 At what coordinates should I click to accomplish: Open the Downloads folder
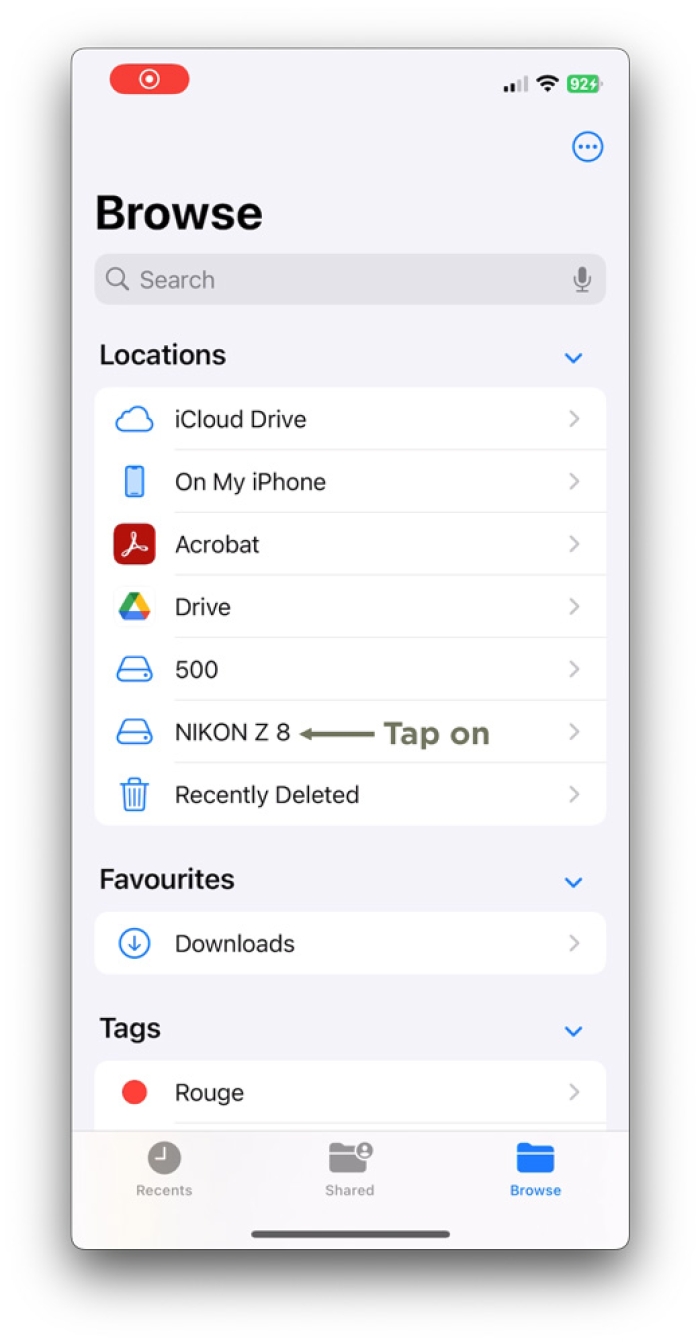350,943
